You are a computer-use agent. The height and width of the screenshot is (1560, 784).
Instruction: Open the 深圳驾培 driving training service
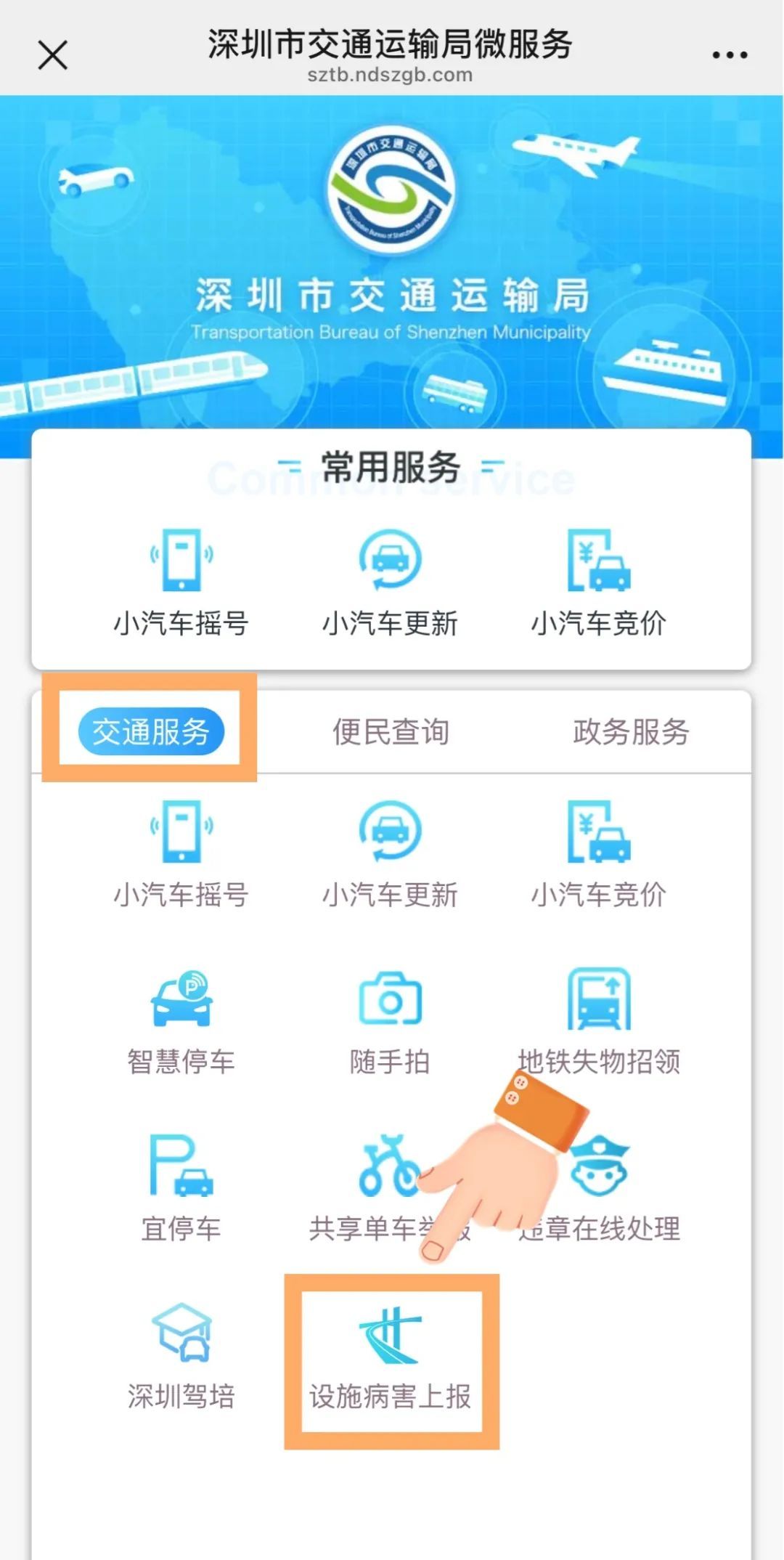181,1356
